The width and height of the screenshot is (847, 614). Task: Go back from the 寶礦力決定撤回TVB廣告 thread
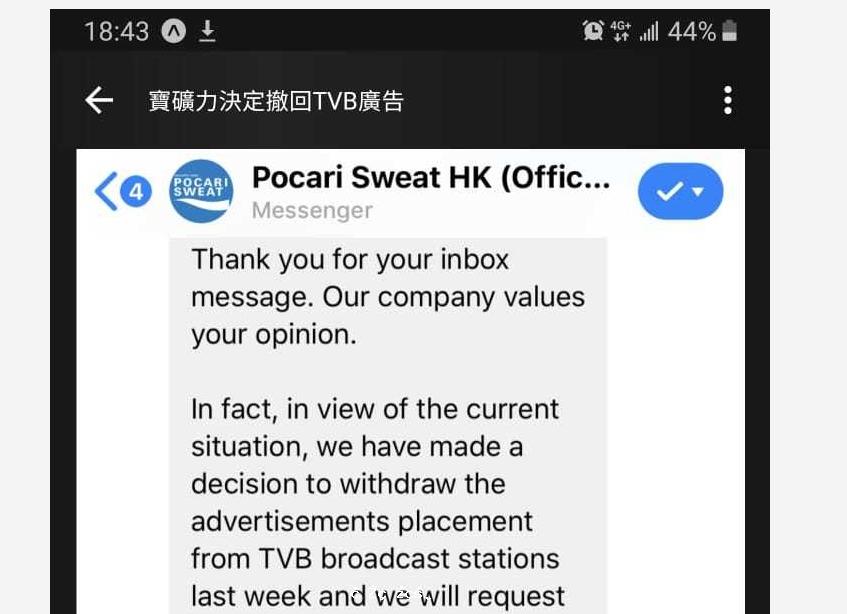tap(99, 100)
